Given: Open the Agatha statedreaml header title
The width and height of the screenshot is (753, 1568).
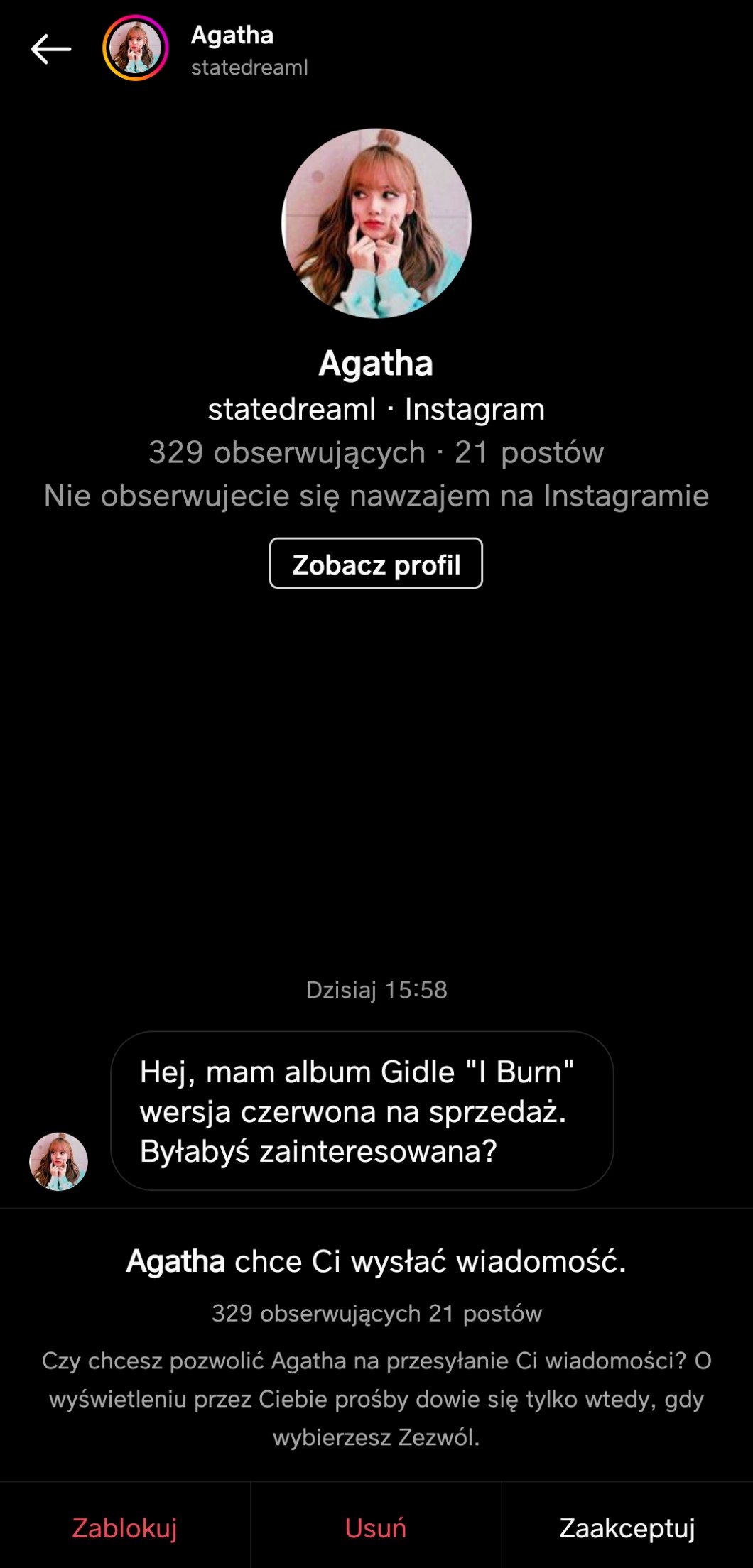Looking at the screenshot, I should click(x=249, y=50).
